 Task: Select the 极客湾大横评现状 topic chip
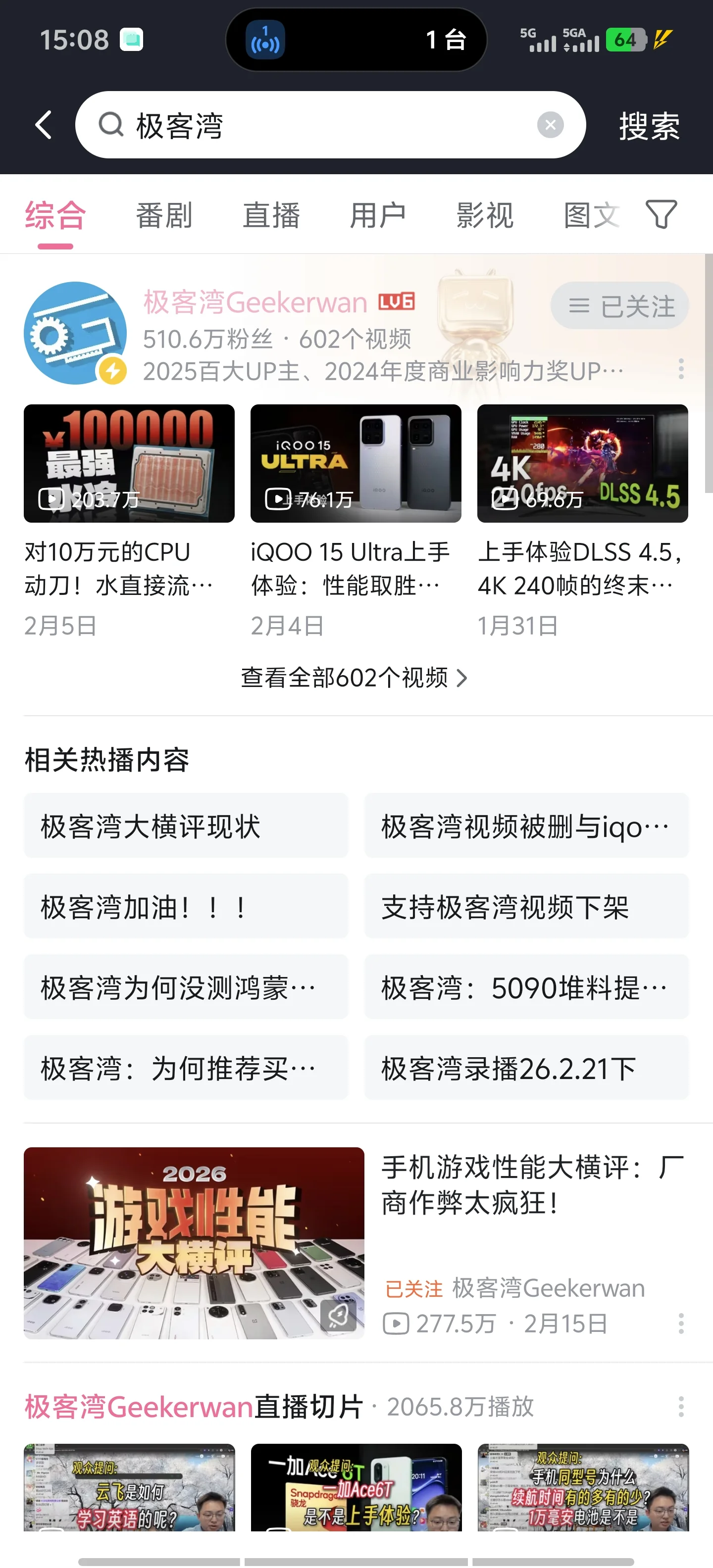(186, 826)
